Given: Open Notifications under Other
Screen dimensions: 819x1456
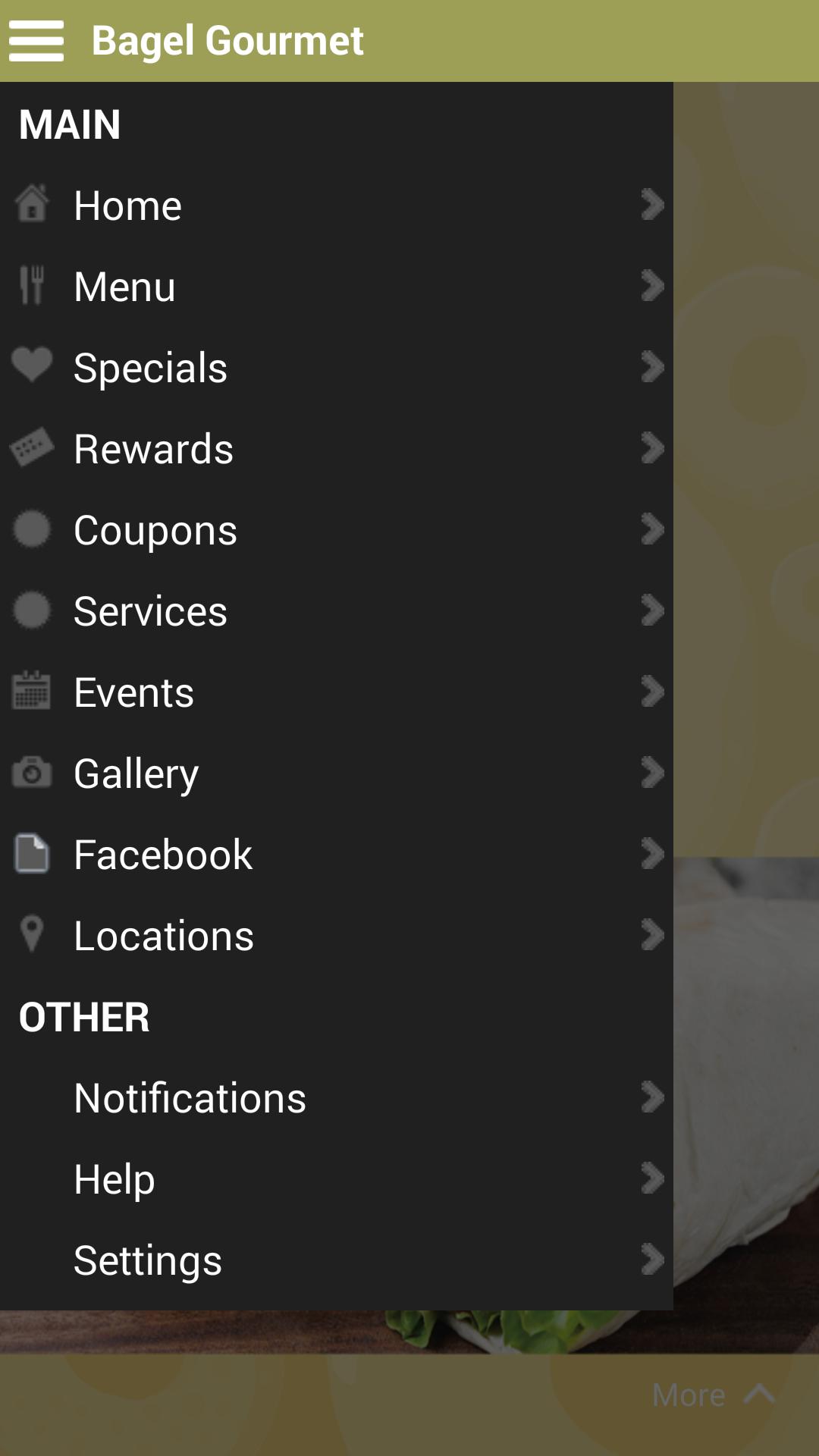Looking at the screenshot, I should (334, 1098).
